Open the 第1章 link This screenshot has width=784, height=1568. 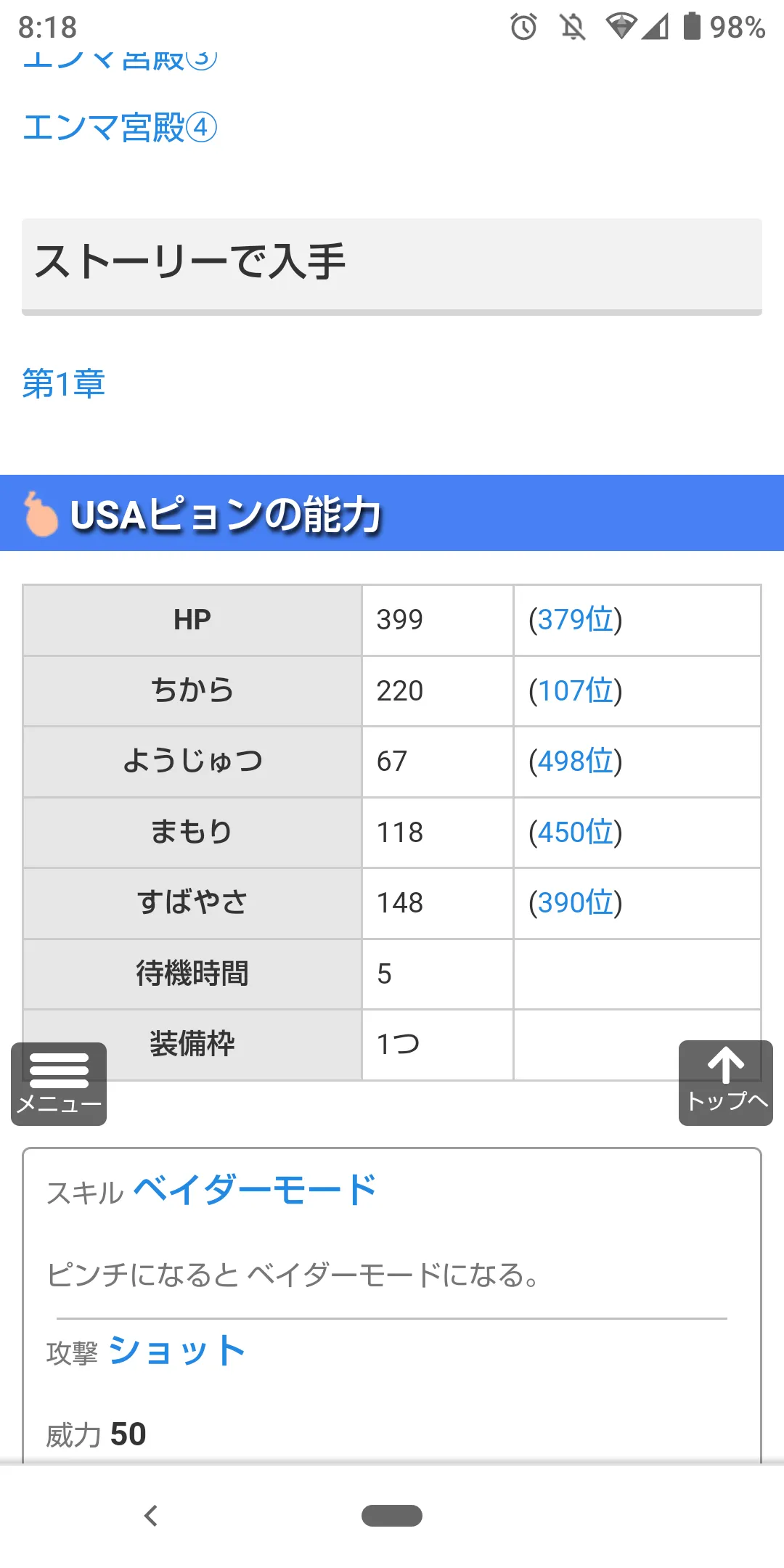pos(64,383)
